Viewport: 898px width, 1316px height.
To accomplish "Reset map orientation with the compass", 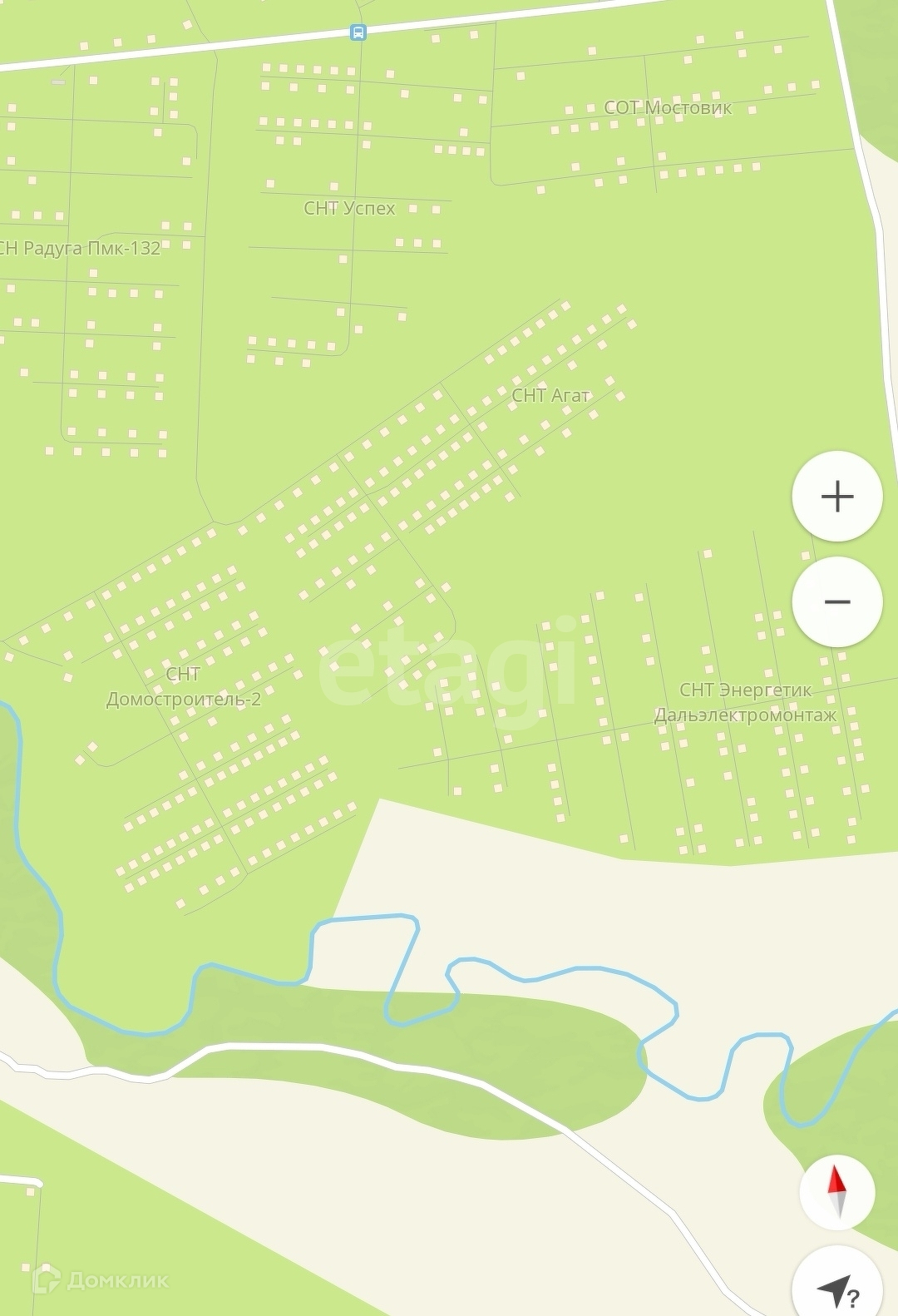I will pos(836,1192).
